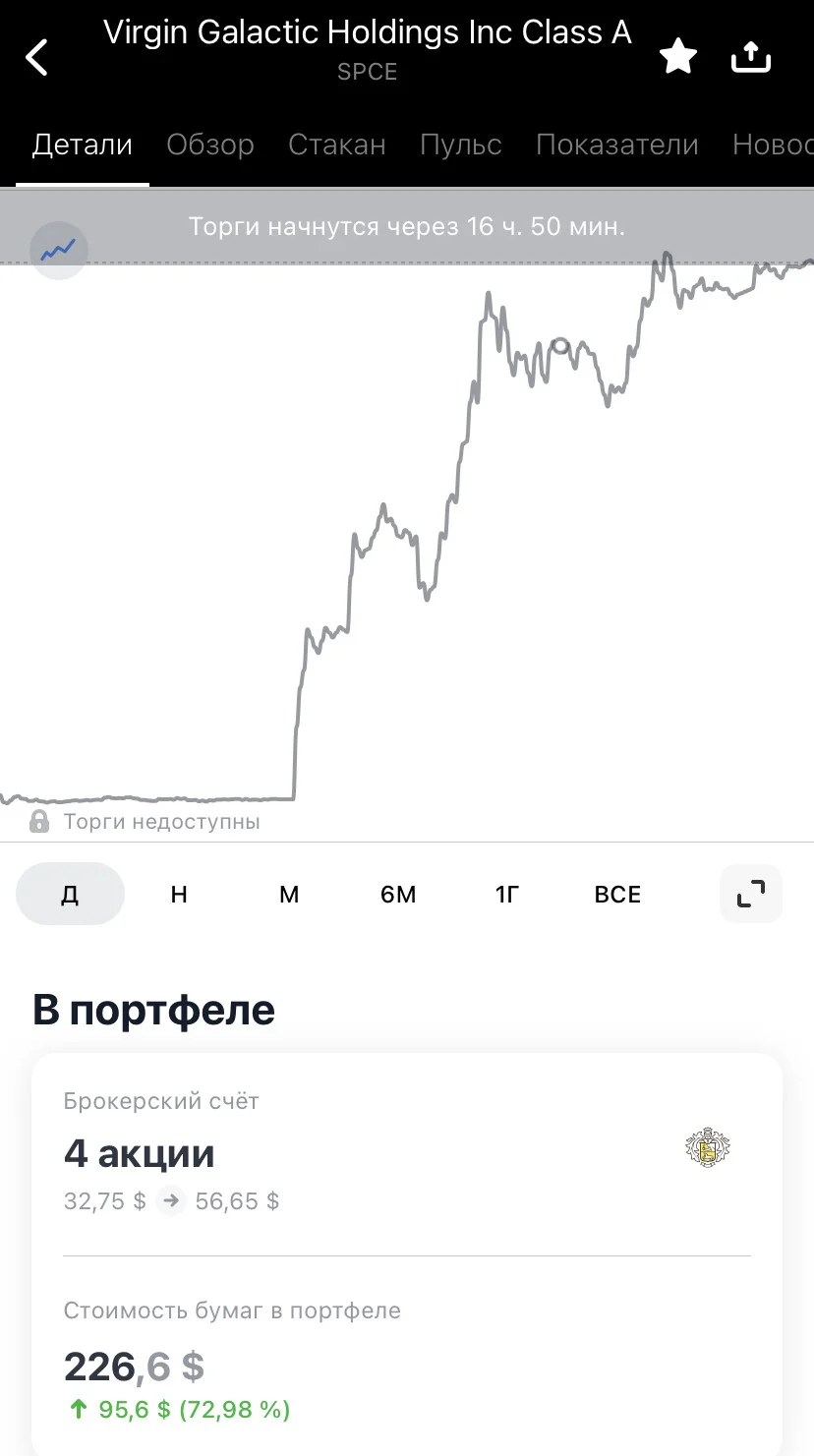The height and width of the screenshot is (1456, 814).
Task: Switch the chart to 6М
Action: 398,894
